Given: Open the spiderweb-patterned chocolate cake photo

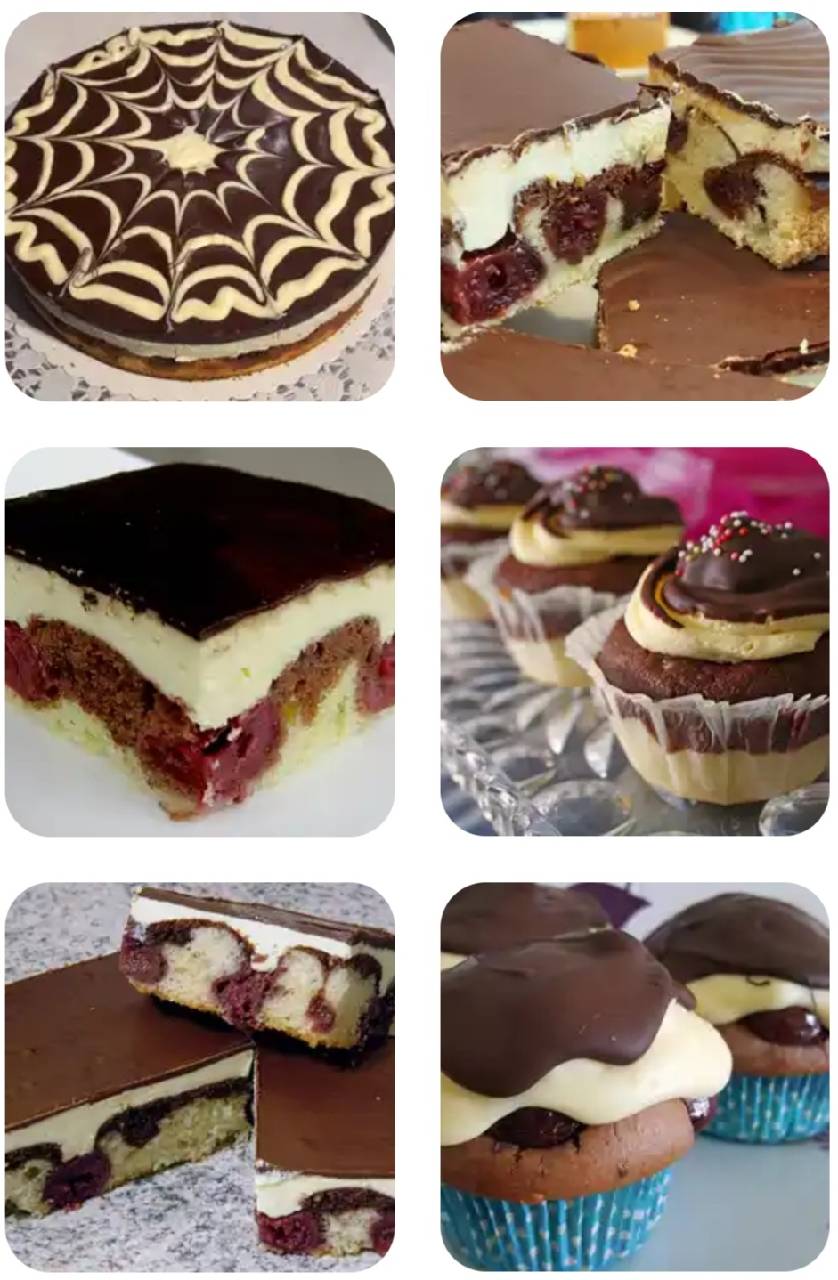Looking at the screenshot, I should 200,206.
